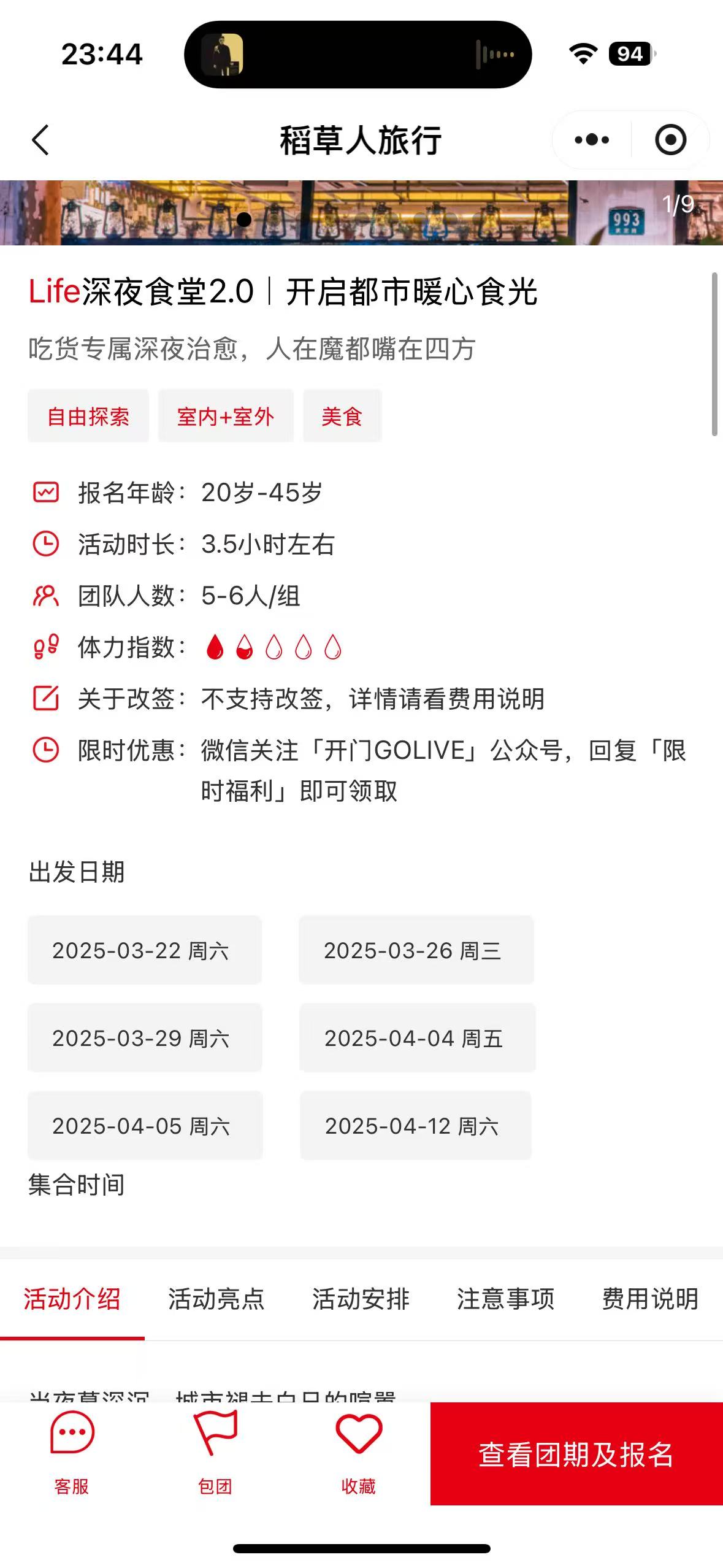723x1568 pixels.
Task: Pick departure date 2025-04-12 周六
Action: [415, 1126]
